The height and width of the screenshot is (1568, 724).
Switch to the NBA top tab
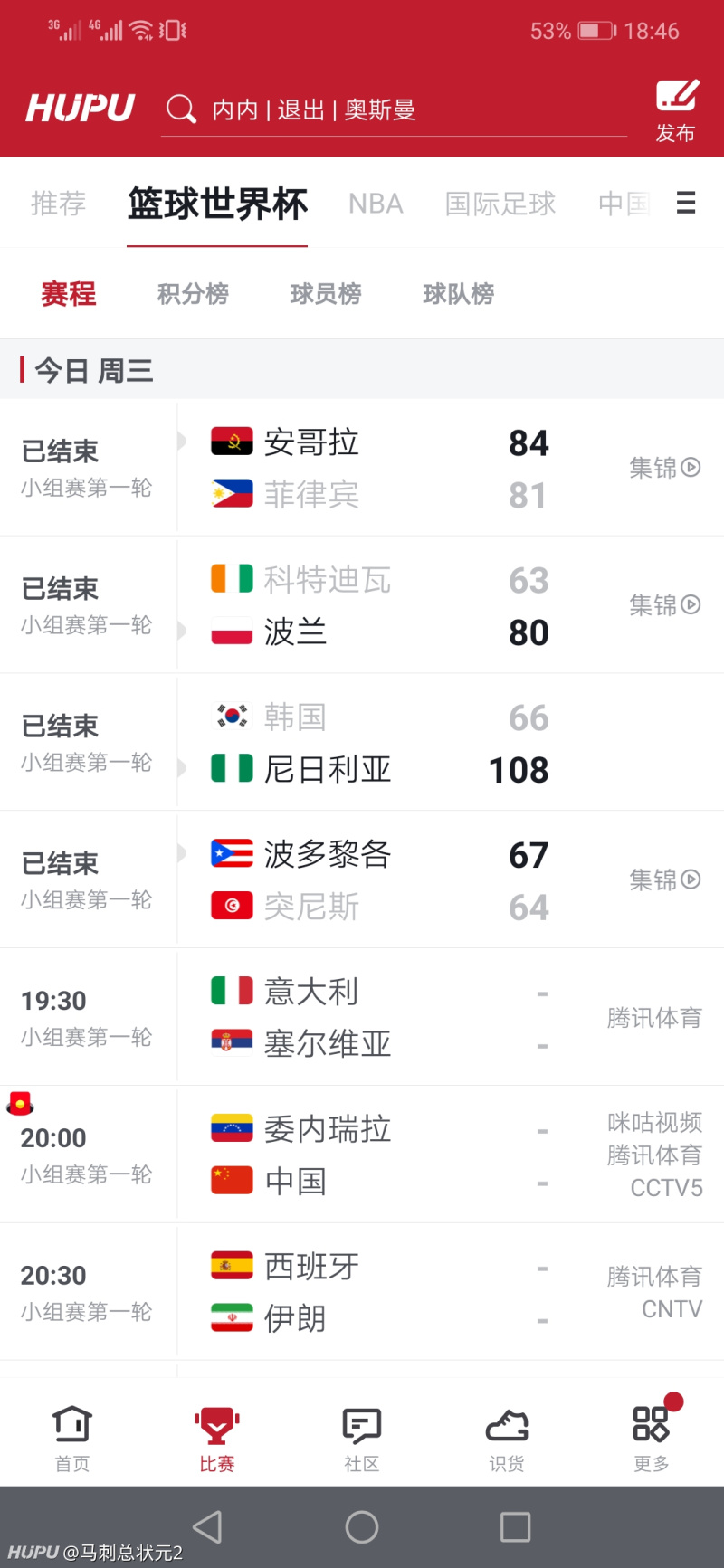376,204
